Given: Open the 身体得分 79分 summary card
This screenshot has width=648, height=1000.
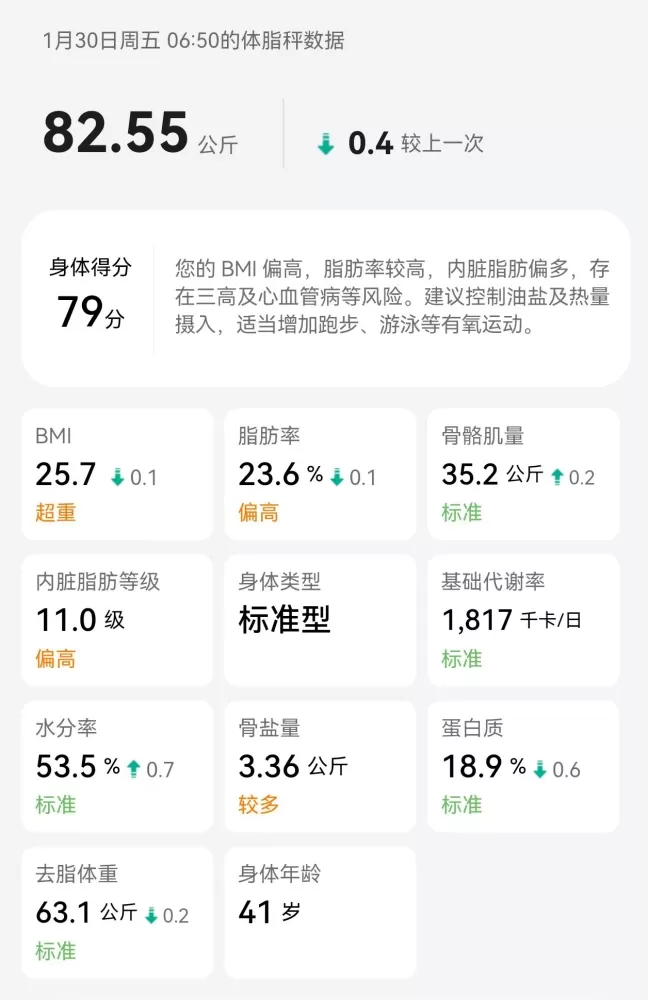Looking at the screenshot, I should [x=325, y=298].
